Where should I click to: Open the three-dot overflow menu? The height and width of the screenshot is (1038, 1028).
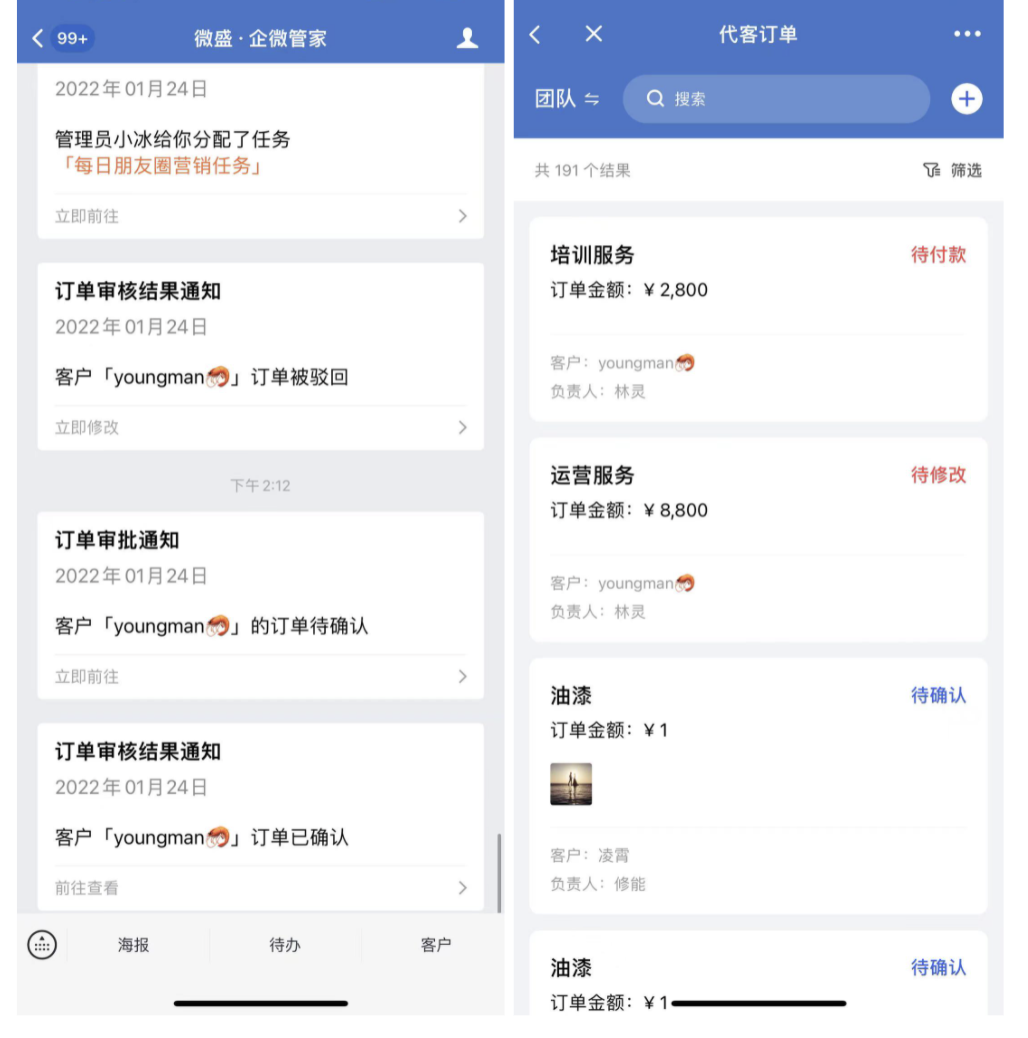966,35
